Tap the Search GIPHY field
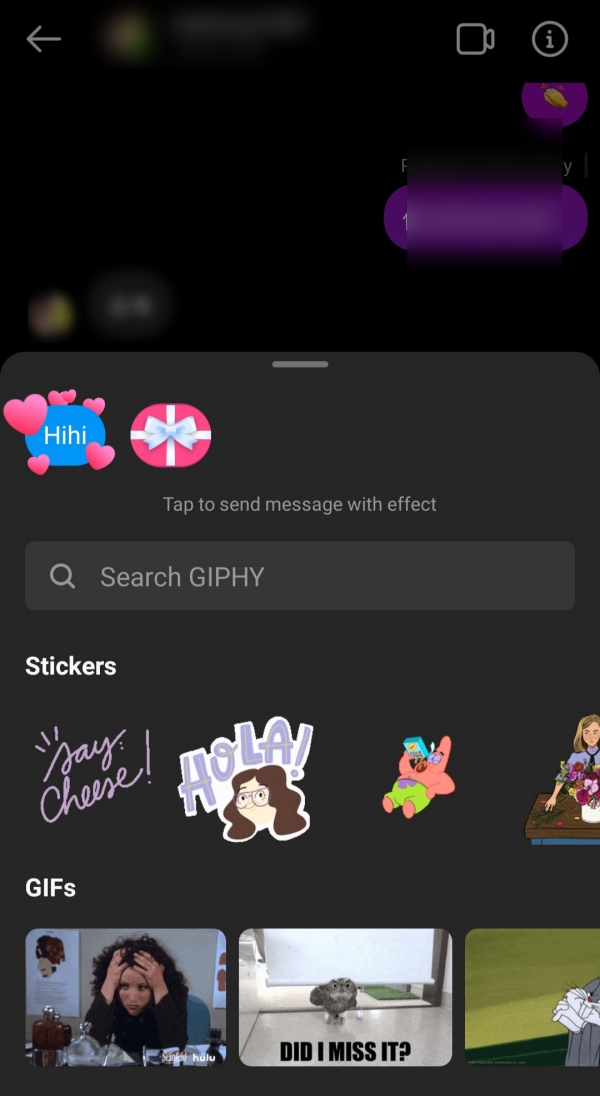 pos(300,576)
